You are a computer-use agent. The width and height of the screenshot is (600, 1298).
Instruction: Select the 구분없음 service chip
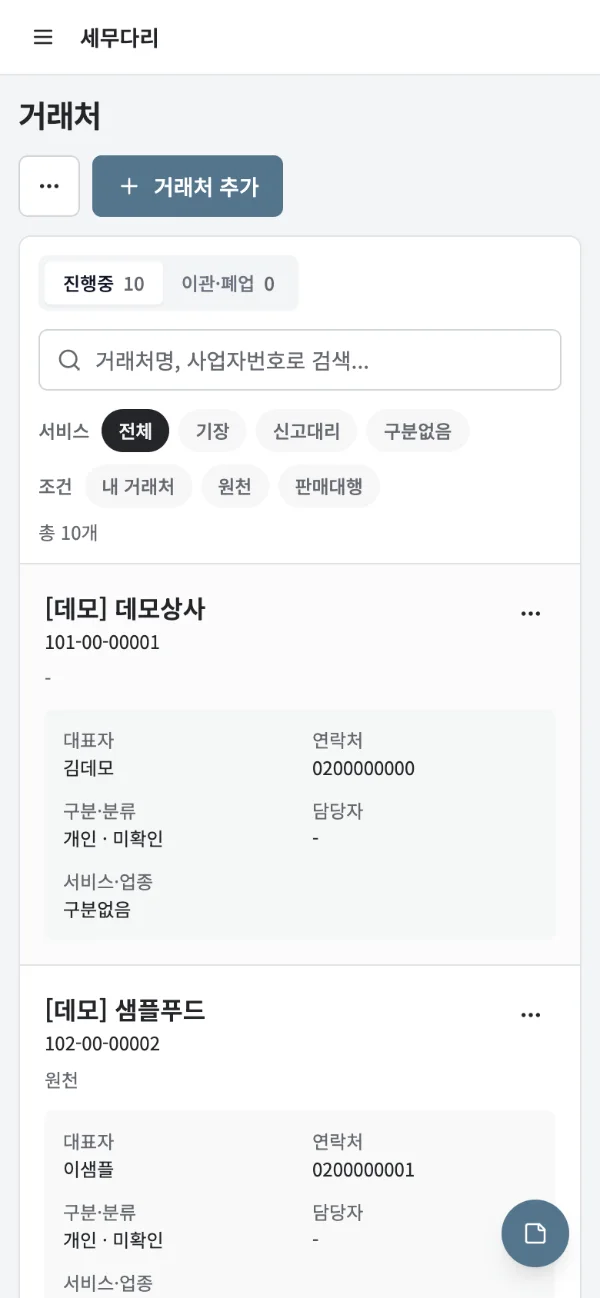418,431
